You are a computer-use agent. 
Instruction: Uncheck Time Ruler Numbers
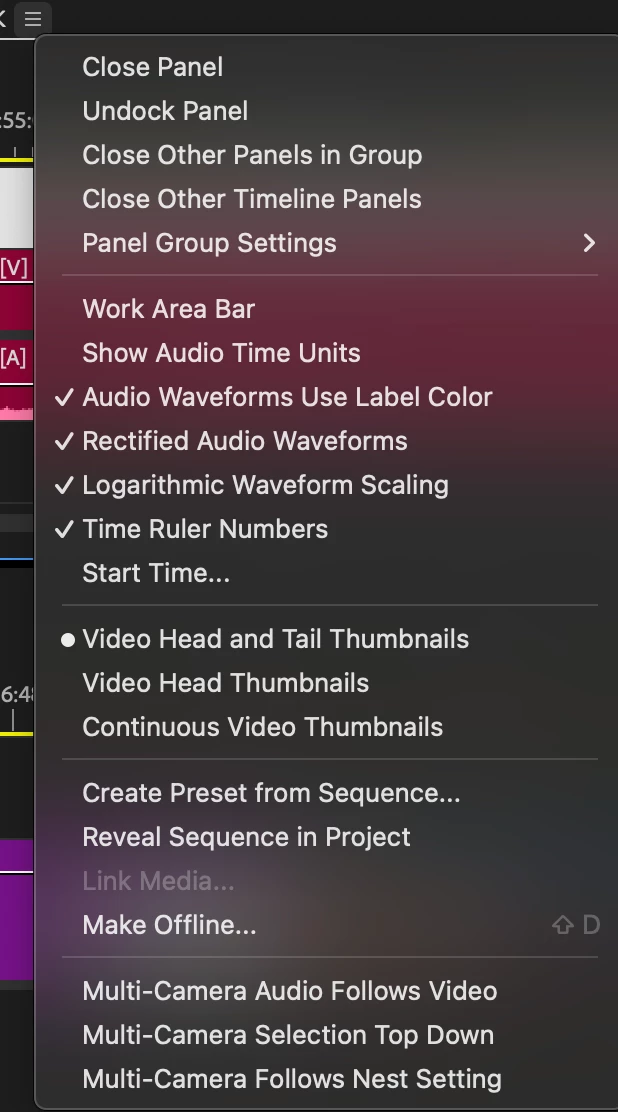coord(205,529)
